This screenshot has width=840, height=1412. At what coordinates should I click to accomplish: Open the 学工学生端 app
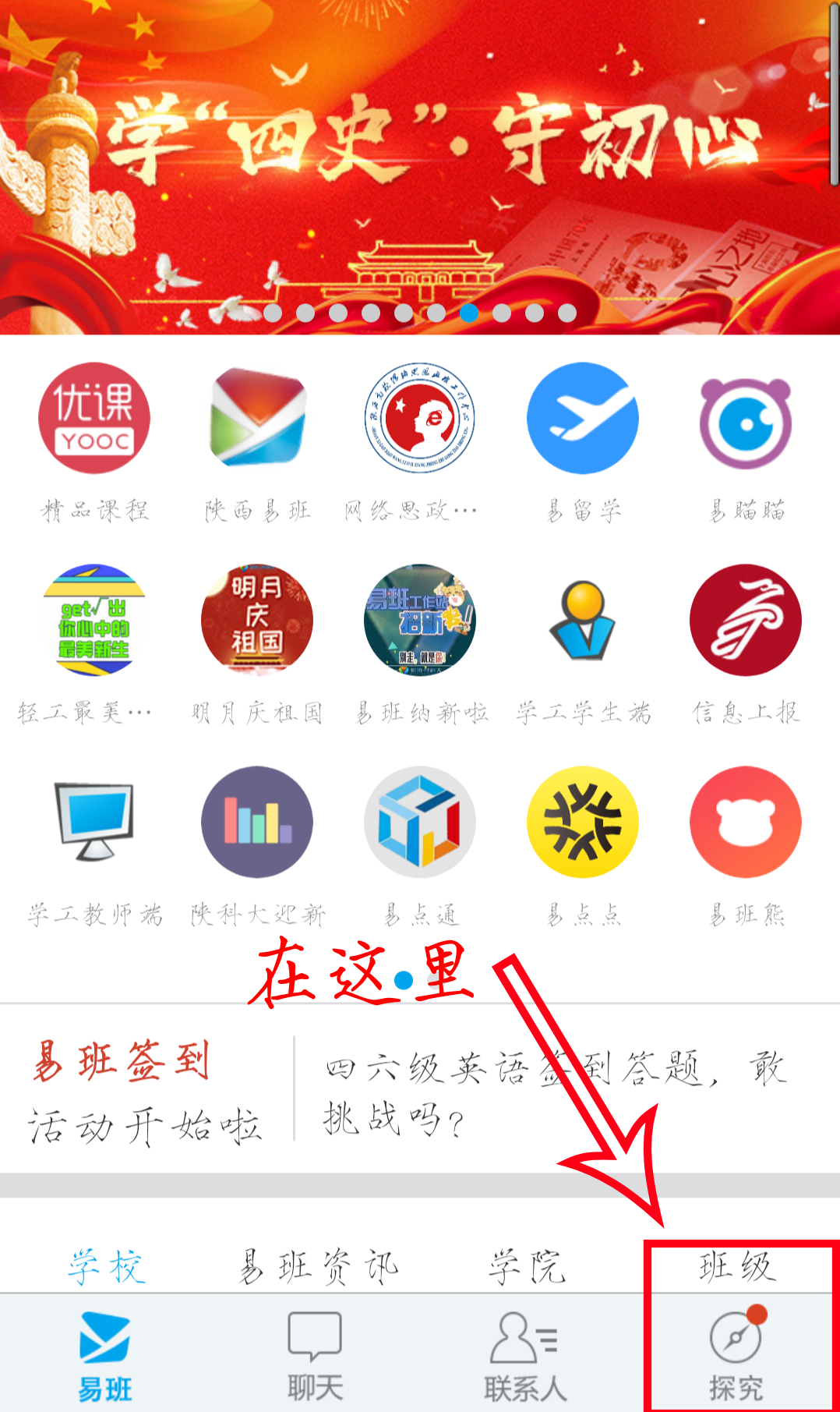583,621
